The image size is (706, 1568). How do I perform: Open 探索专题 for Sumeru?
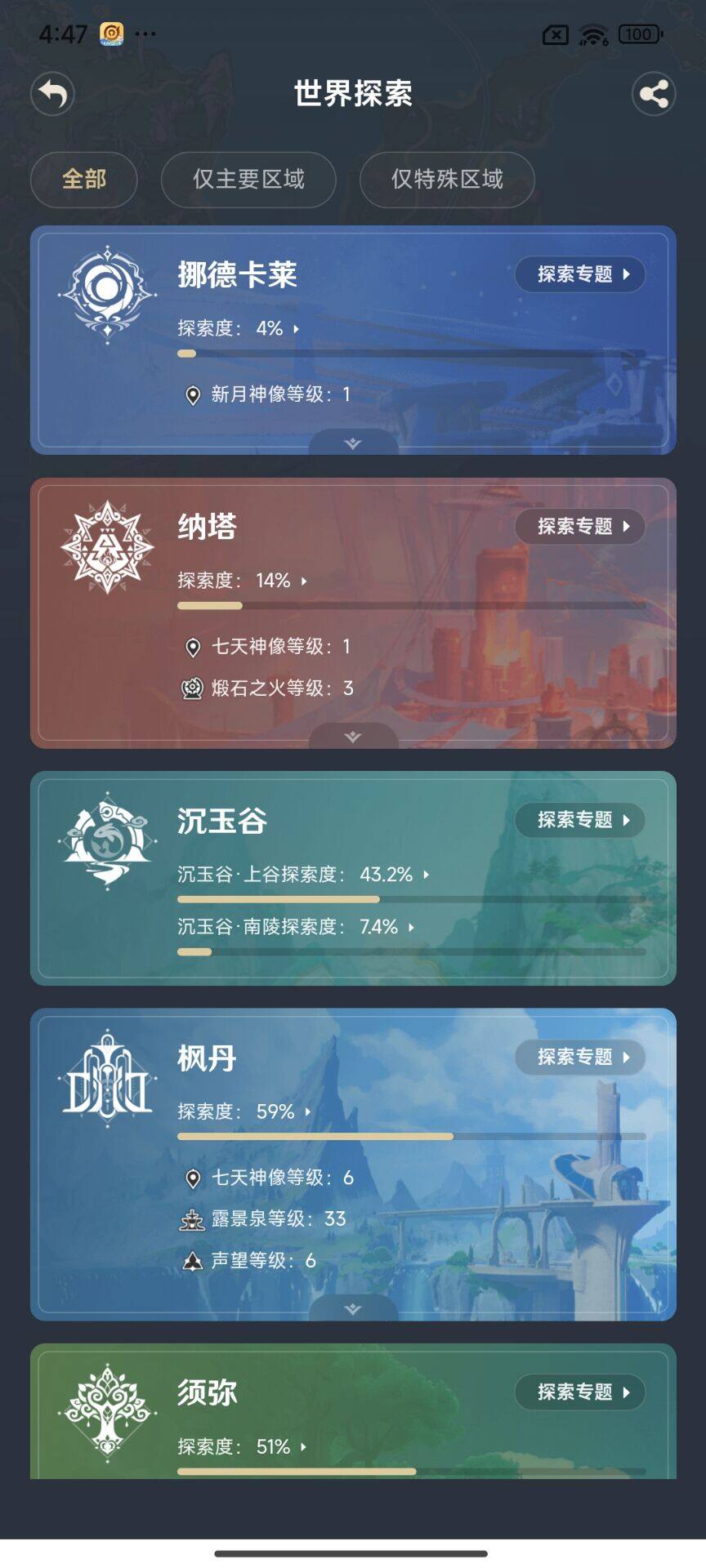point(581,1391)
